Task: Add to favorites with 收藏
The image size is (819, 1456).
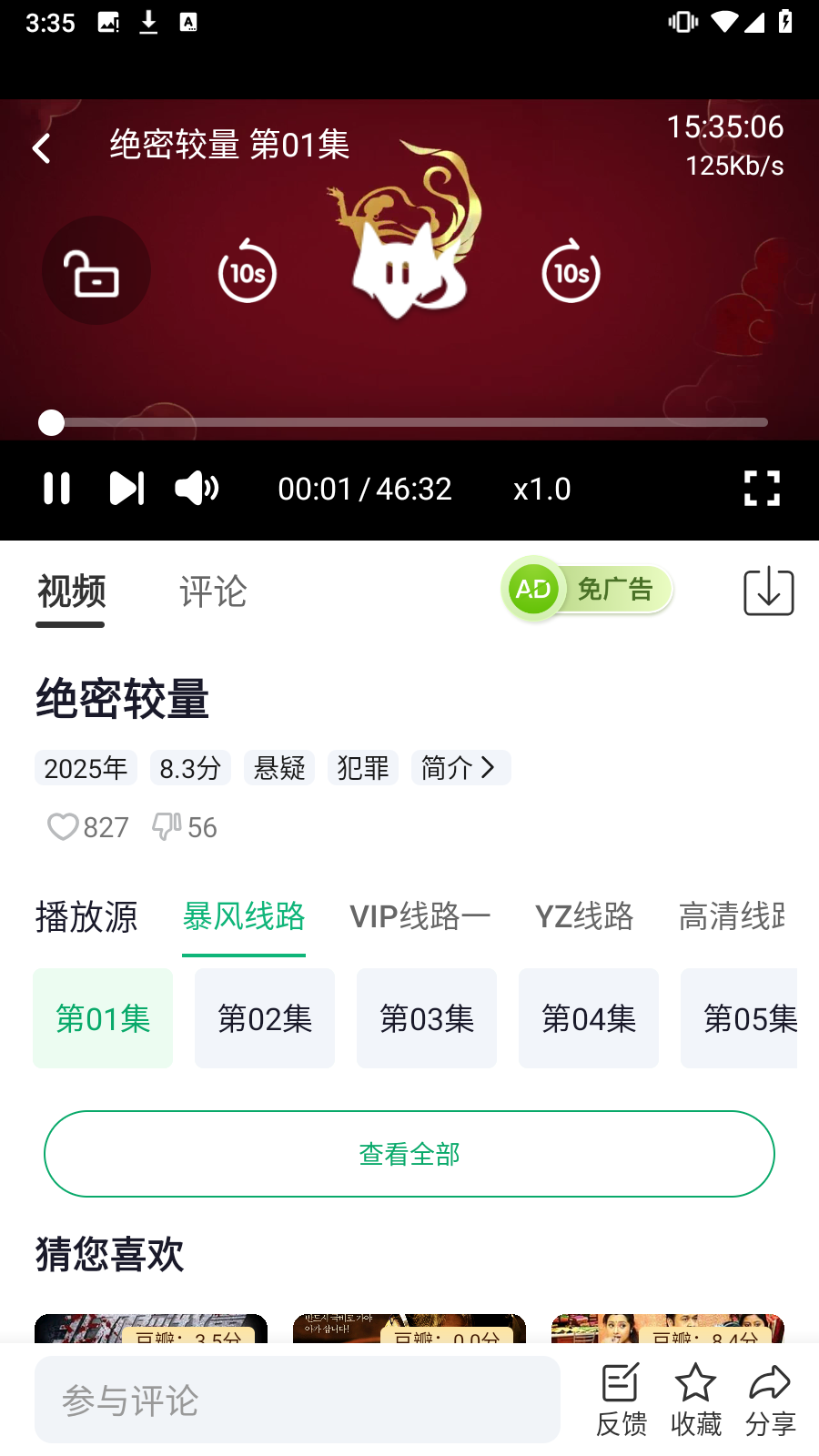Action: 696,1400
